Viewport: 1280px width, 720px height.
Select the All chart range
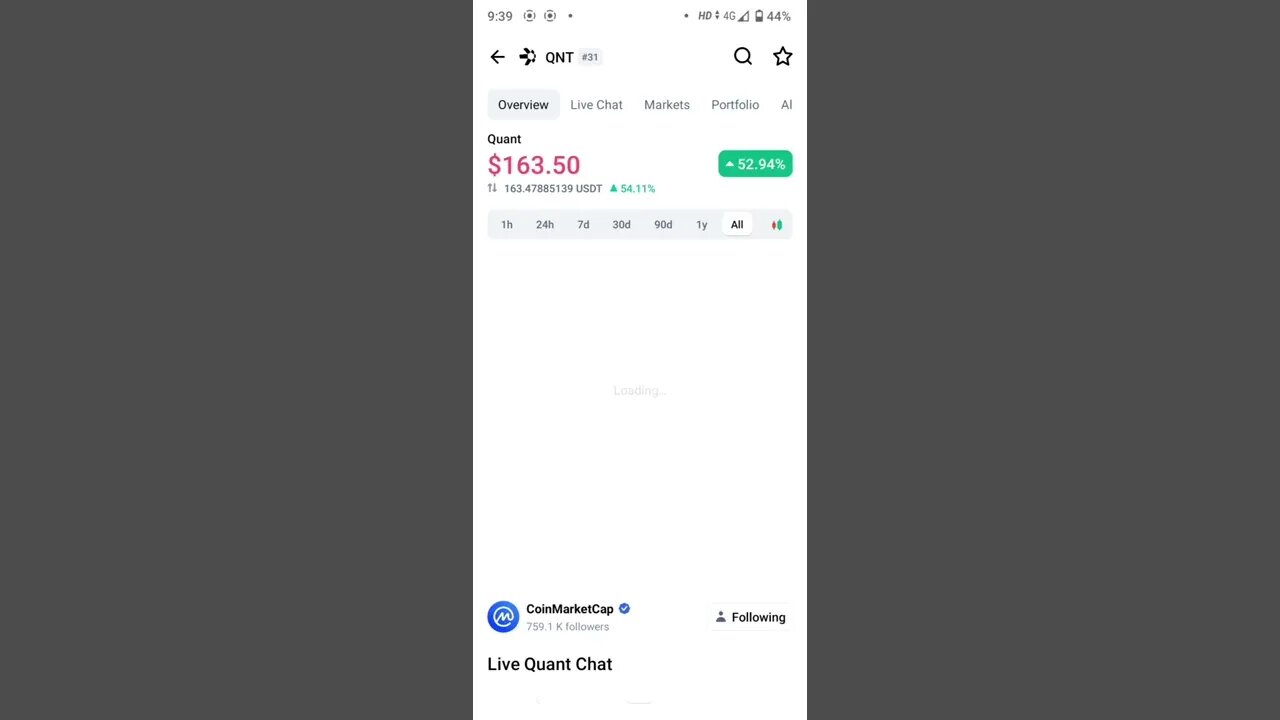click(x=737, y=225)
